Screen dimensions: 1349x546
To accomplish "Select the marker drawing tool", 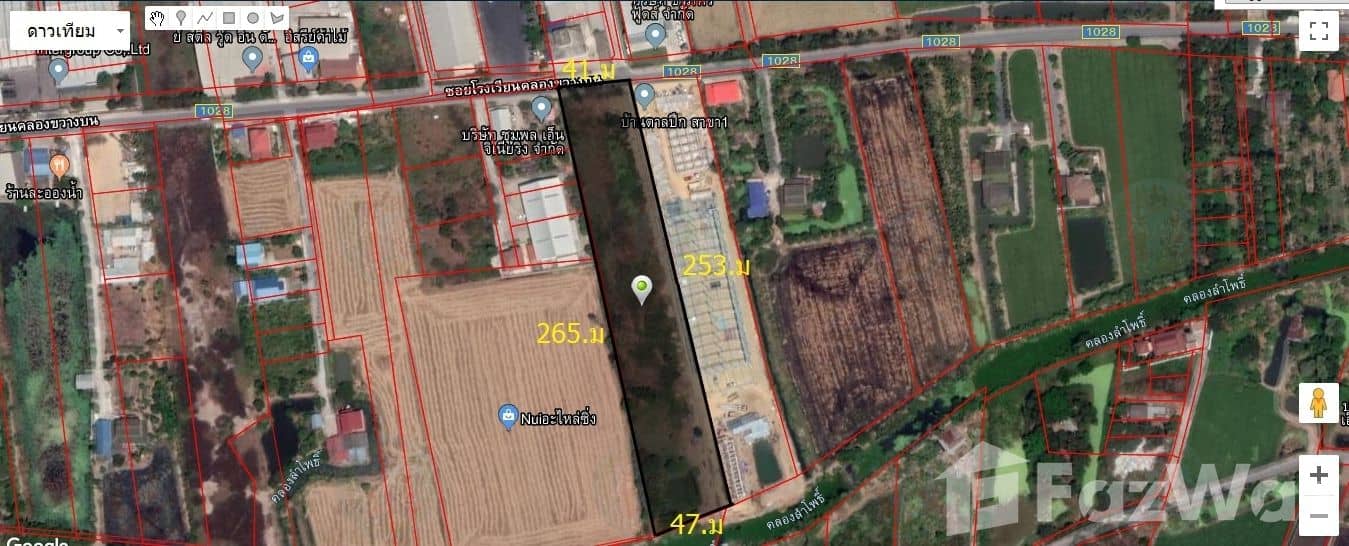I will (181, 18).
